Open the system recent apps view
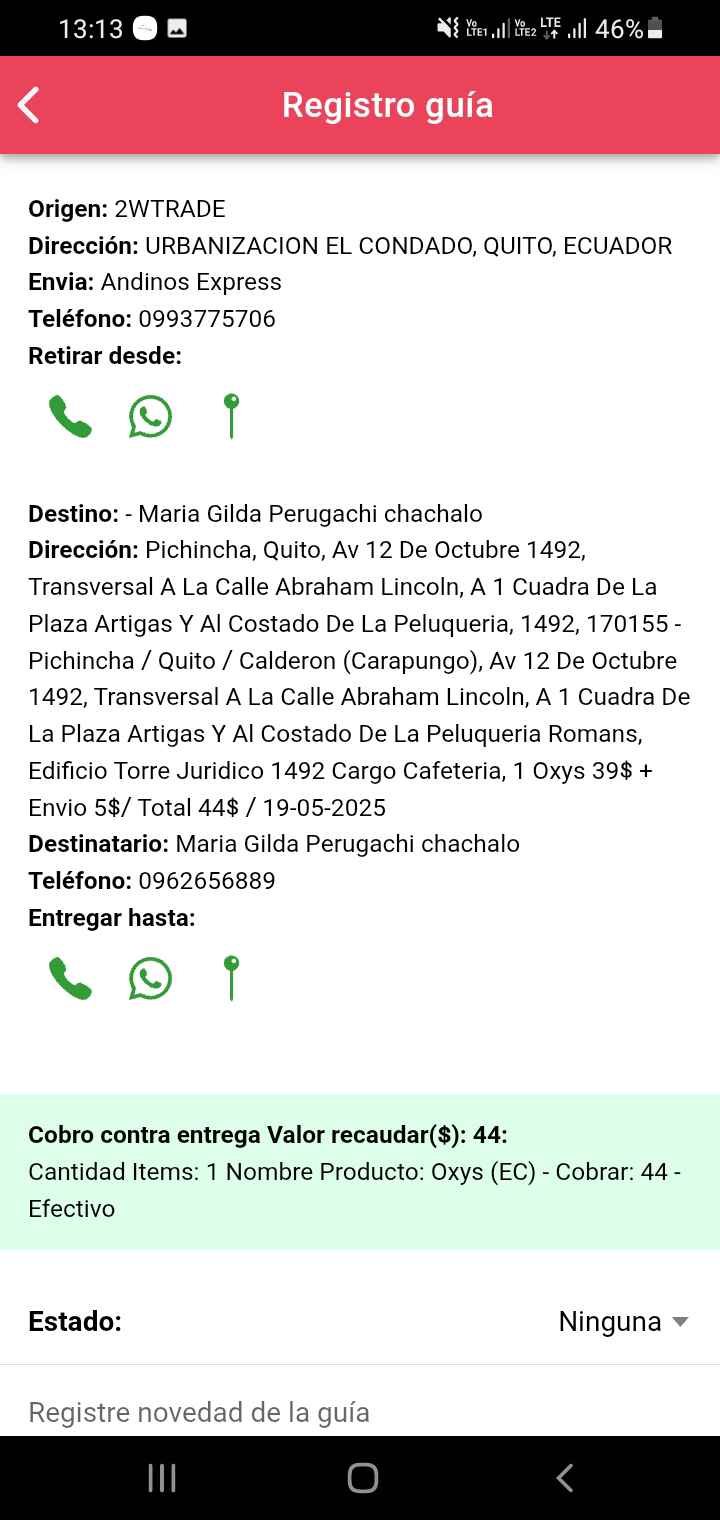The width and height of the screenshot is (720, 1520). coord(162,1477)
